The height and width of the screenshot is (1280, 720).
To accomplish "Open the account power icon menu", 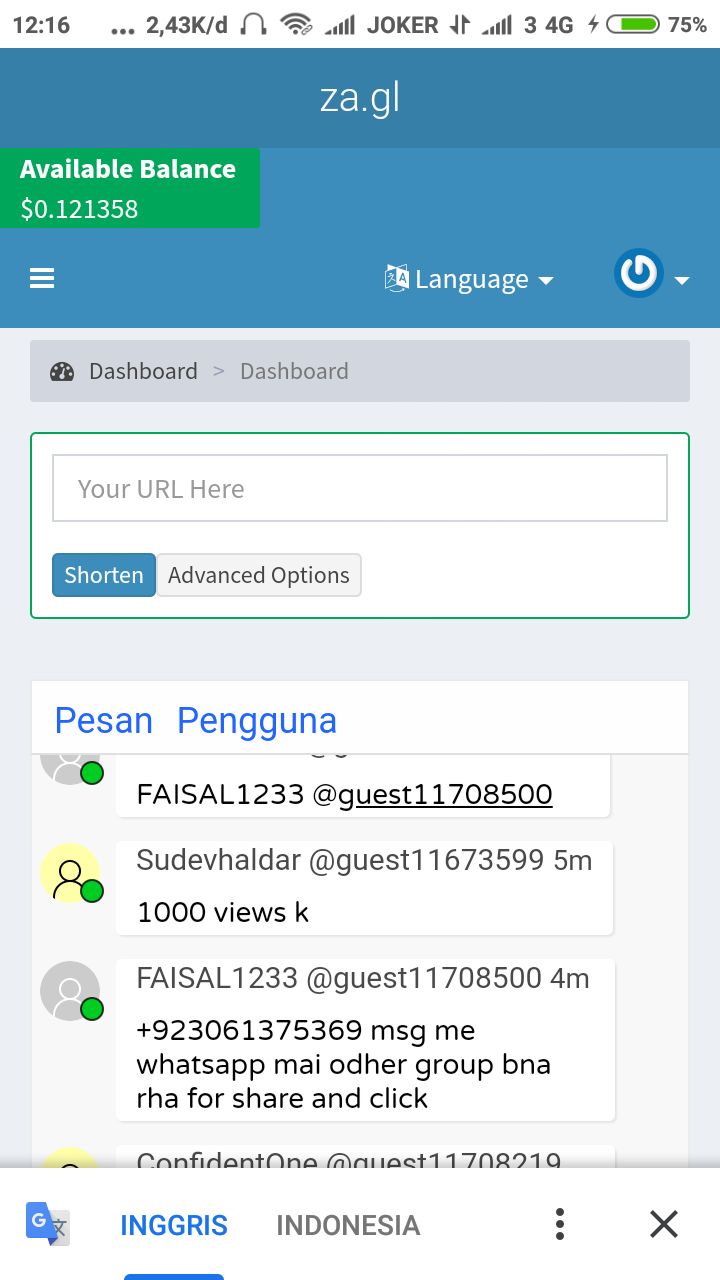I will click(x=652, y=274).
